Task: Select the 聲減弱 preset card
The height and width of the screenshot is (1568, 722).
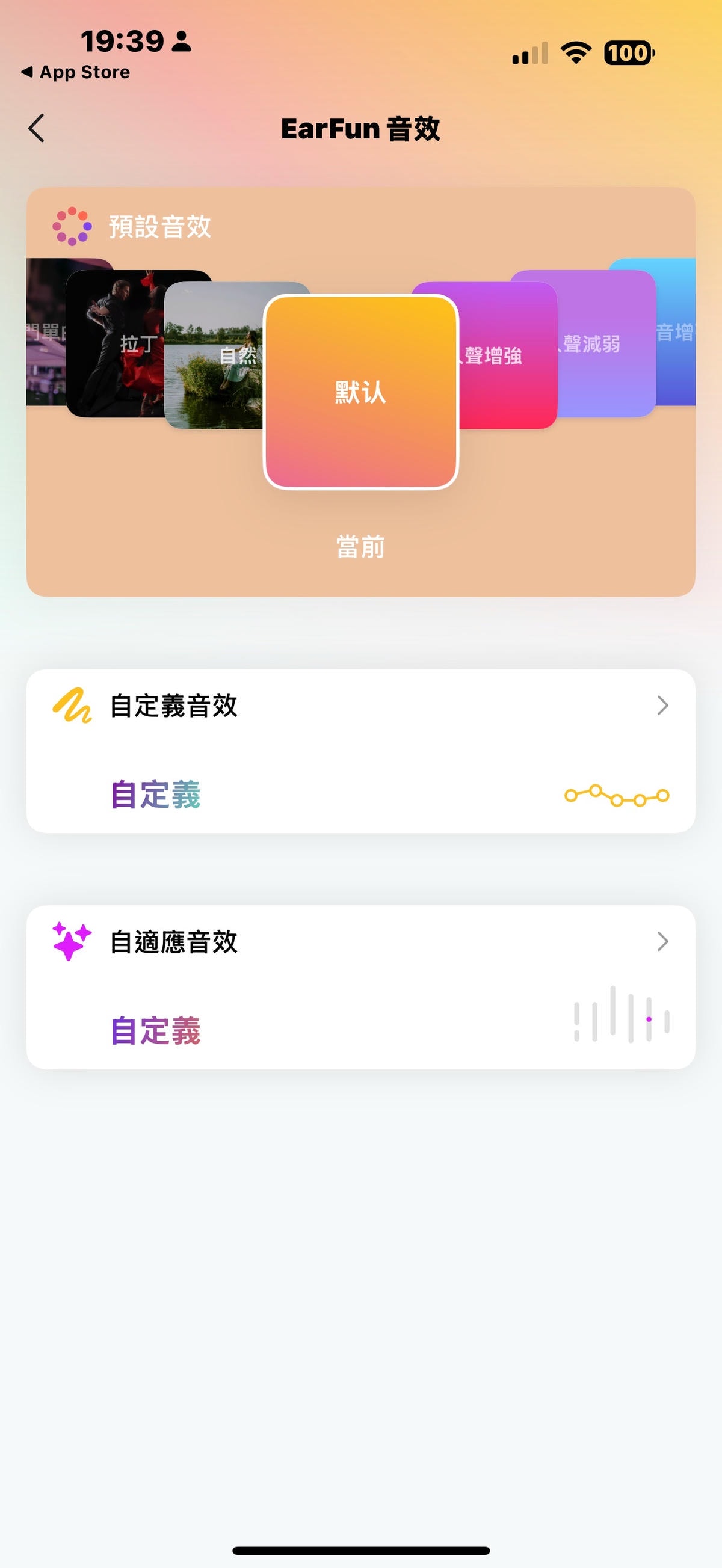Action: coord(604,344)
